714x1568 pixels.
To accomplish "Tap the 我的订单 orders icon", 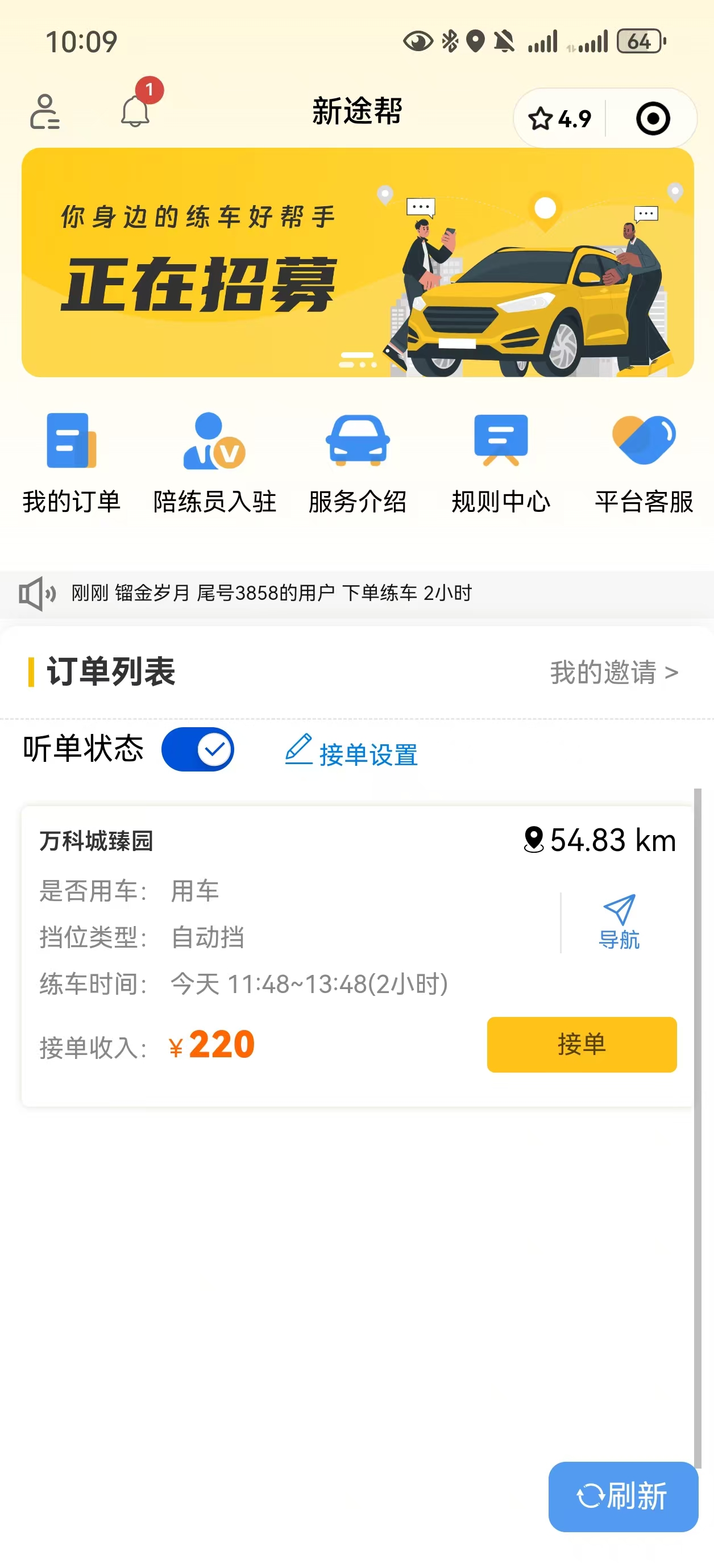I will (70, 460).
